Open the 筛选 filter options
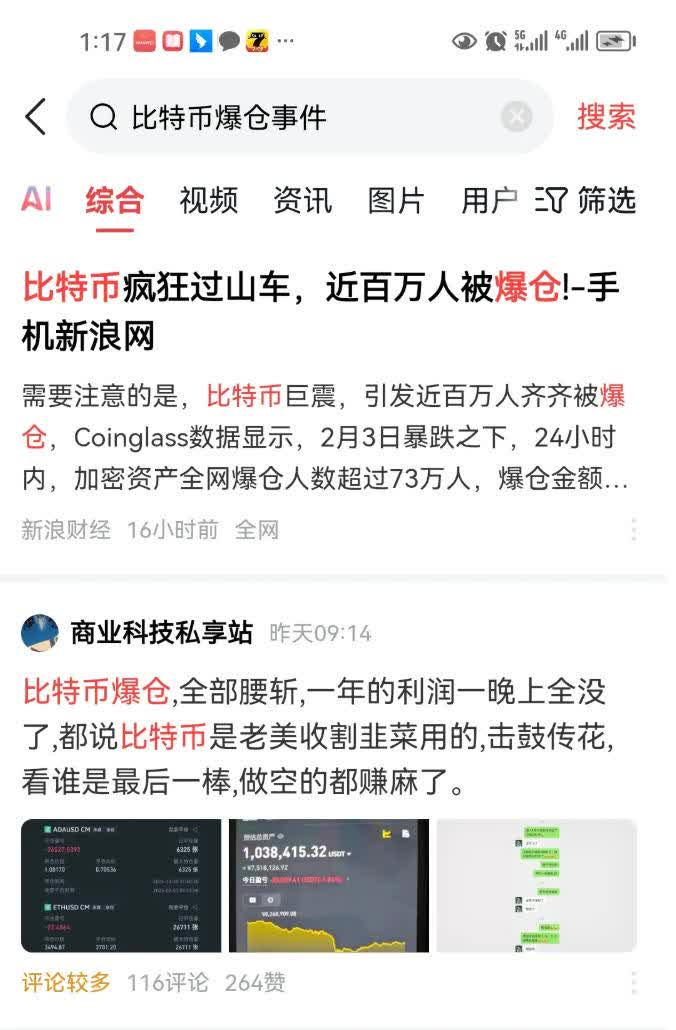The image size is (676, 1030). point(588,200)
